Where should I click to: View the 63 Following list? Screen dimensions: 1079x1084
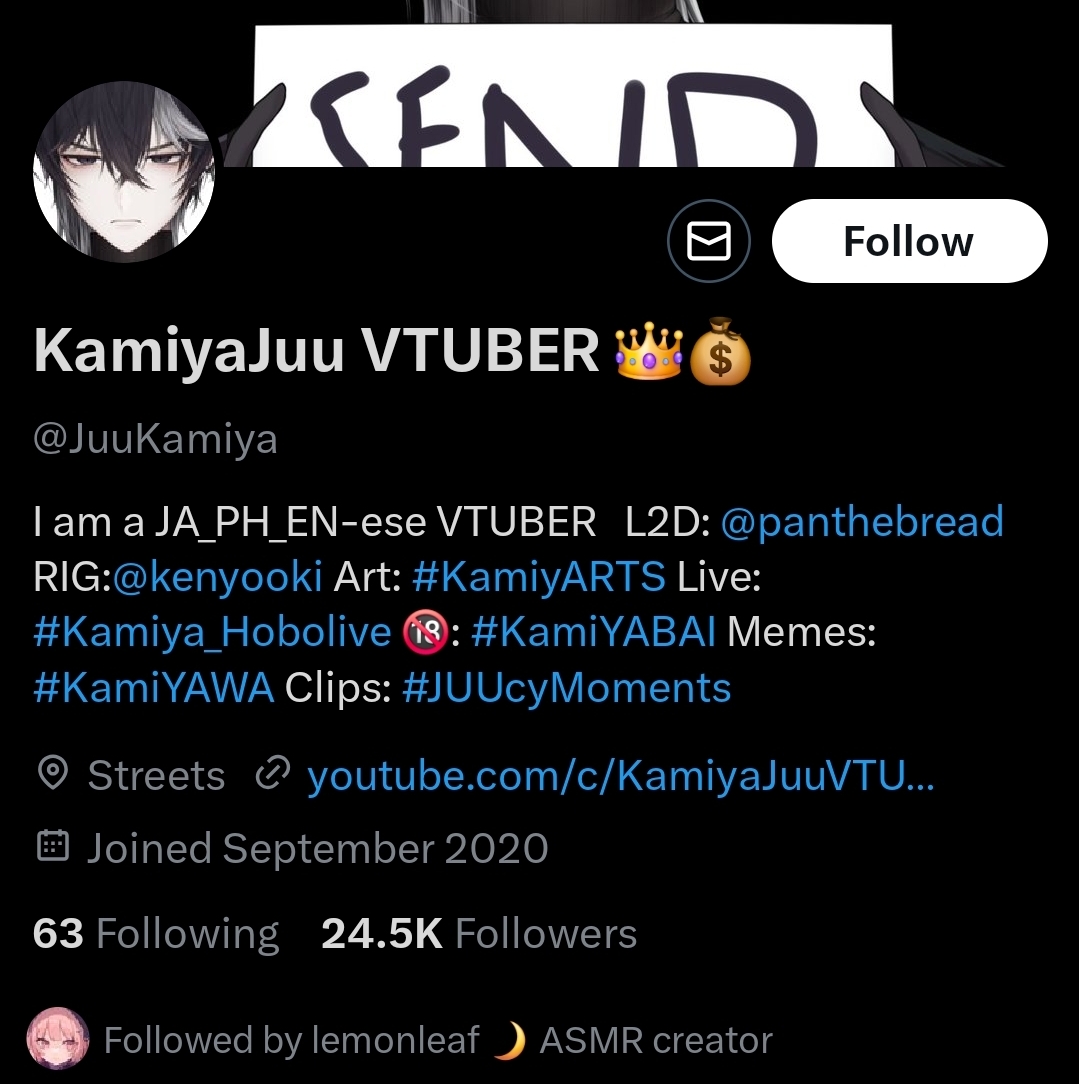pyautogui.click(x=156, y=933)
